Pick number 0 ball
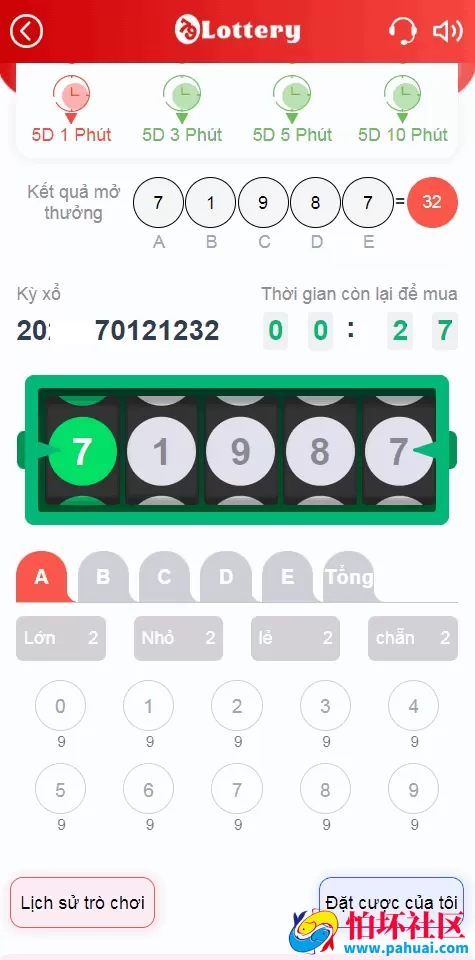Viewport: 475px width, 960px height. (x=60, y=706)
